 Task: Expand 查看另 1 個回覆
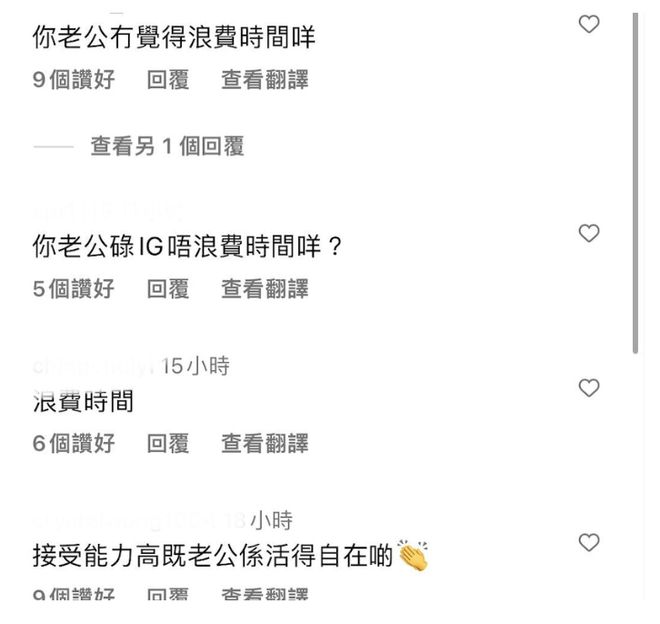(x=167, y=146)
